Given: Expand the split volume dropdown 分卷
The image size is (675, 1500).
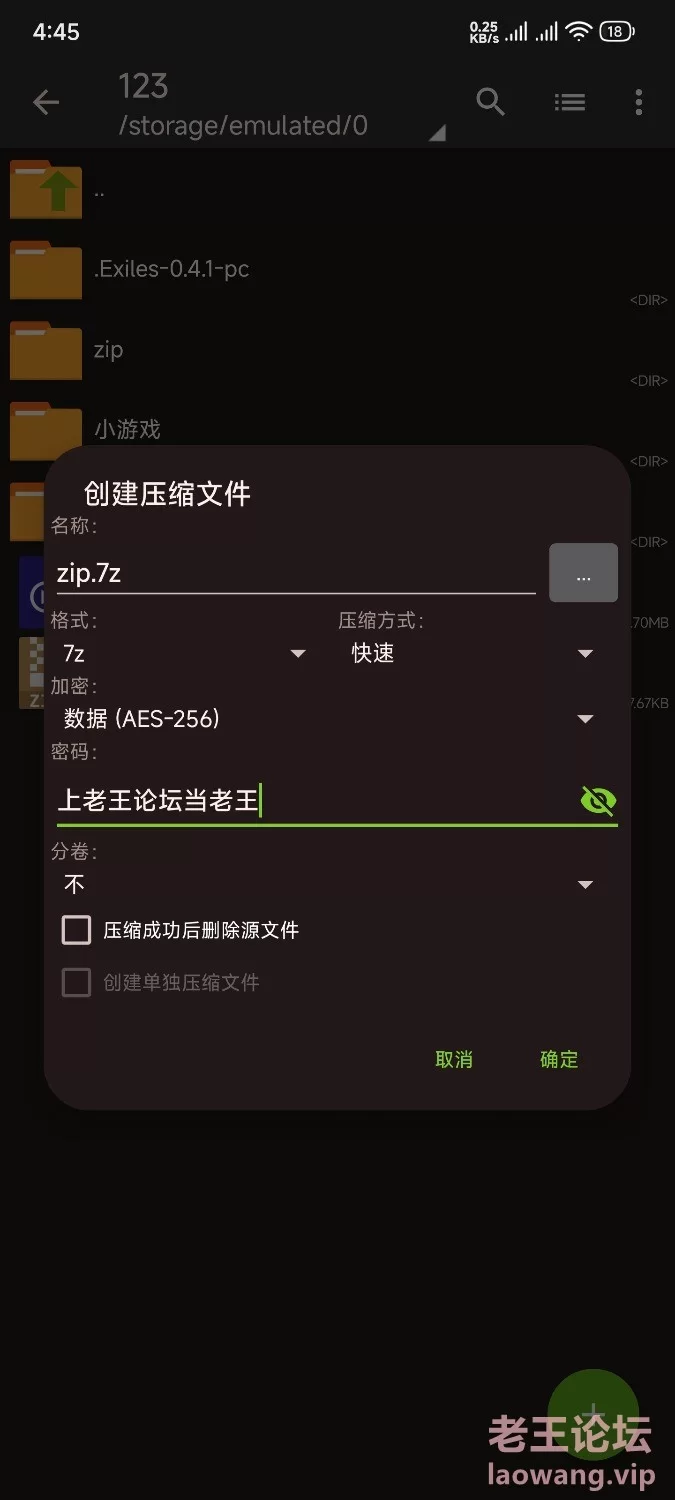Looking at the screenshot, I should click(329, 884).
